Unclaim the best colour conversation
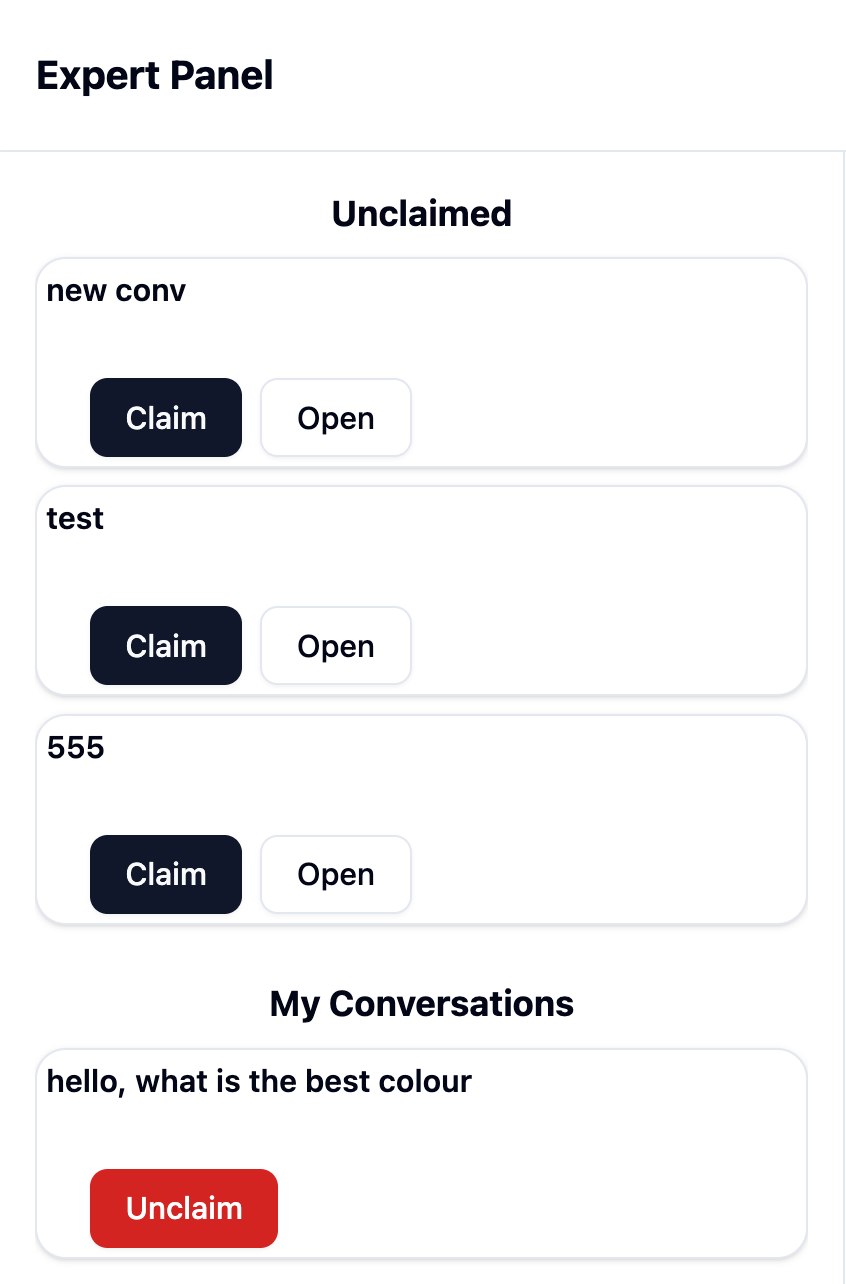 (x=183, y=1208)
